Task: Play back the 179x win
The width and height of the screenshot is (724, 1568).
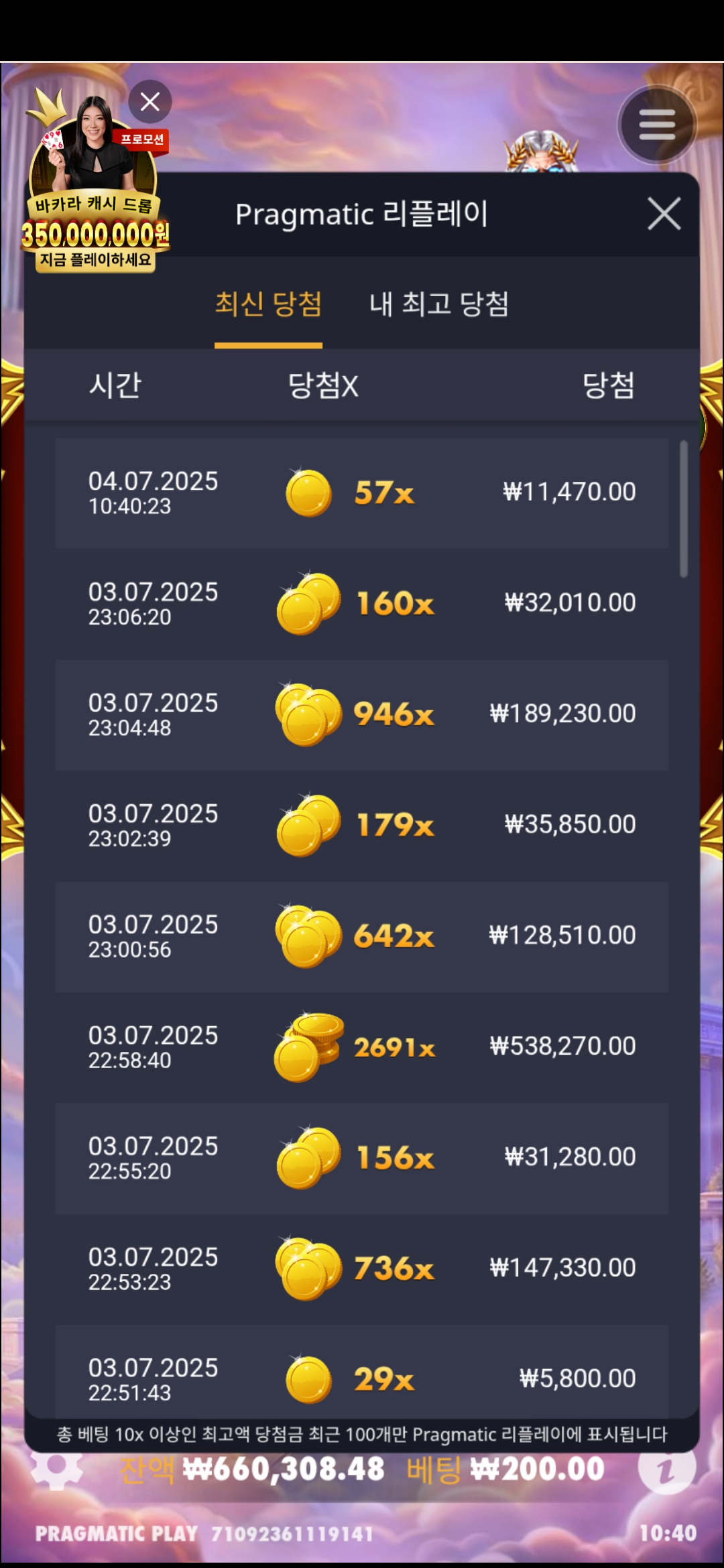Action: [x=362, y=826]
